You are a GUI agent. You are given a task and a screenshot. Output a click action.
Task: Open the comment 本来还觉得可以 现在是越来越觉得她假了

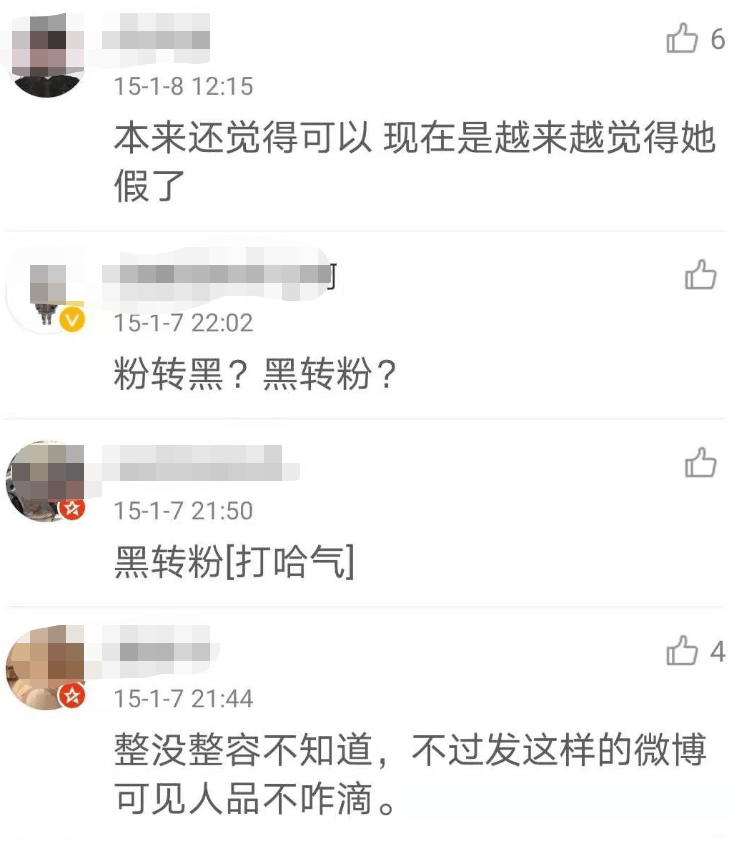414,160
